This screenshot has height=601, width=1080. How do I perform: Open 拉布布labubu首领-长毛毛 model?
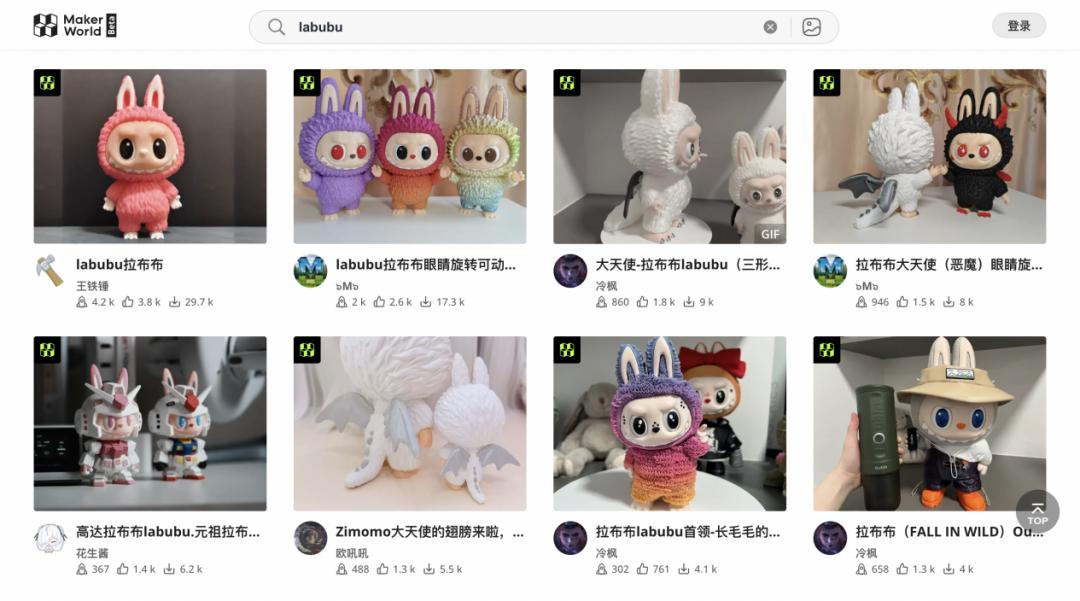(x=669, y=423)
